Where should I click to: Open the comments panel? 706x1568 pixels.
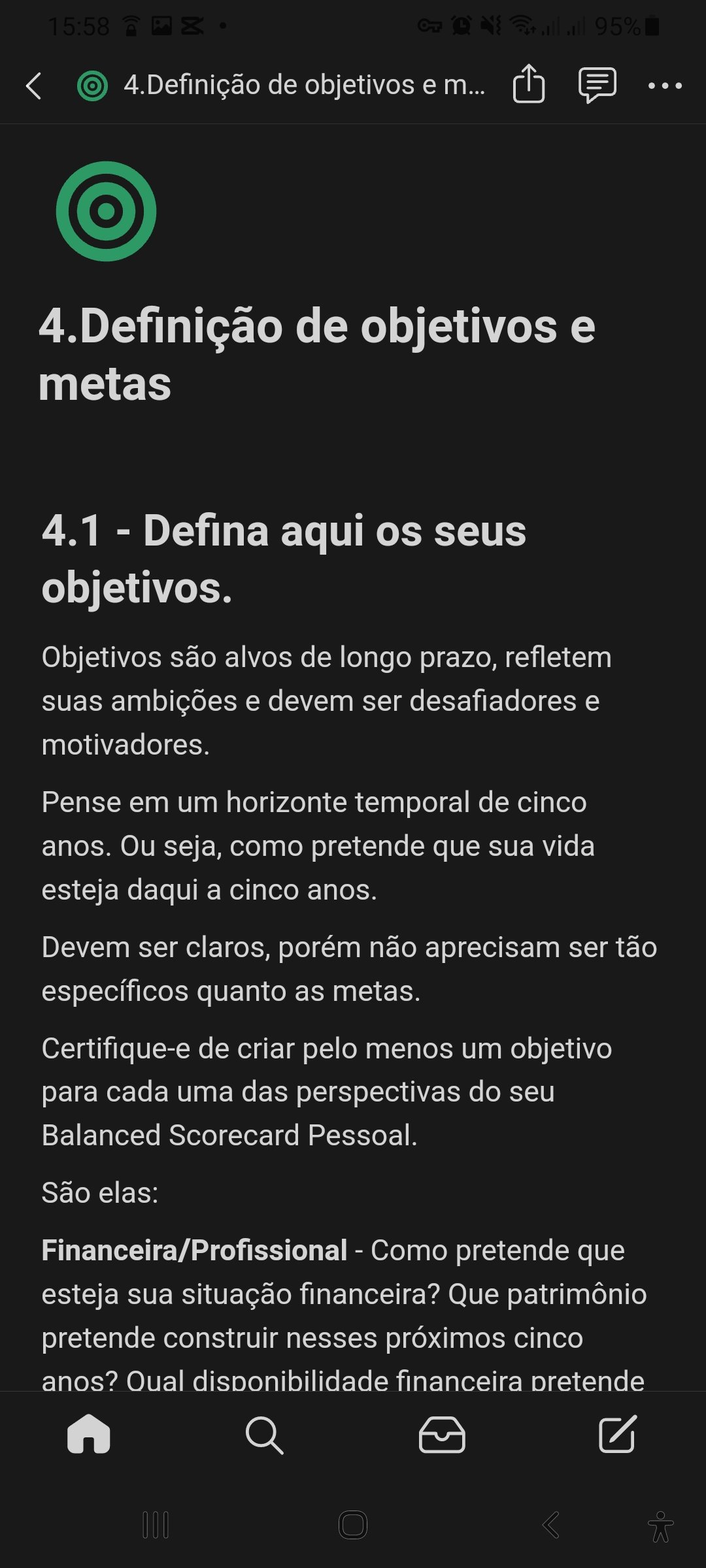tap(597, 85)
